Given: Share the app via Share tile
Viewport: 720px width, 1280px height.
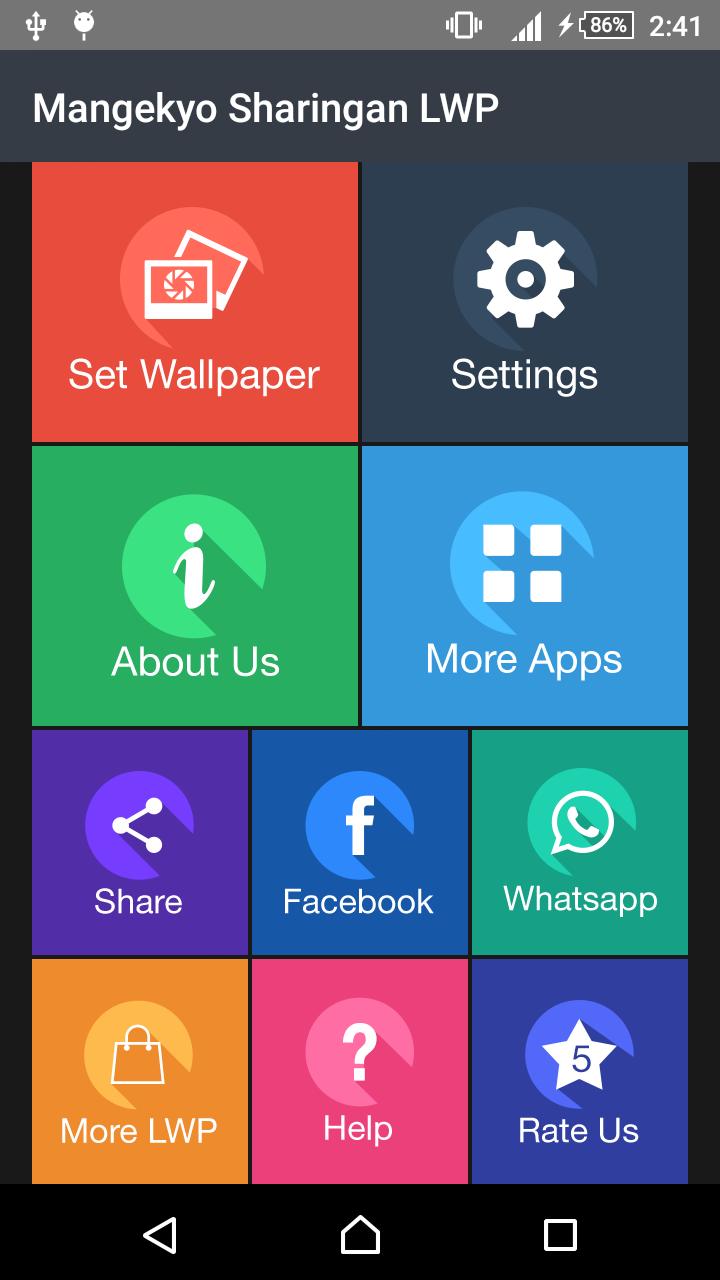Looking at the screenshot, I should pyautogui.click(x=140, y=842).
